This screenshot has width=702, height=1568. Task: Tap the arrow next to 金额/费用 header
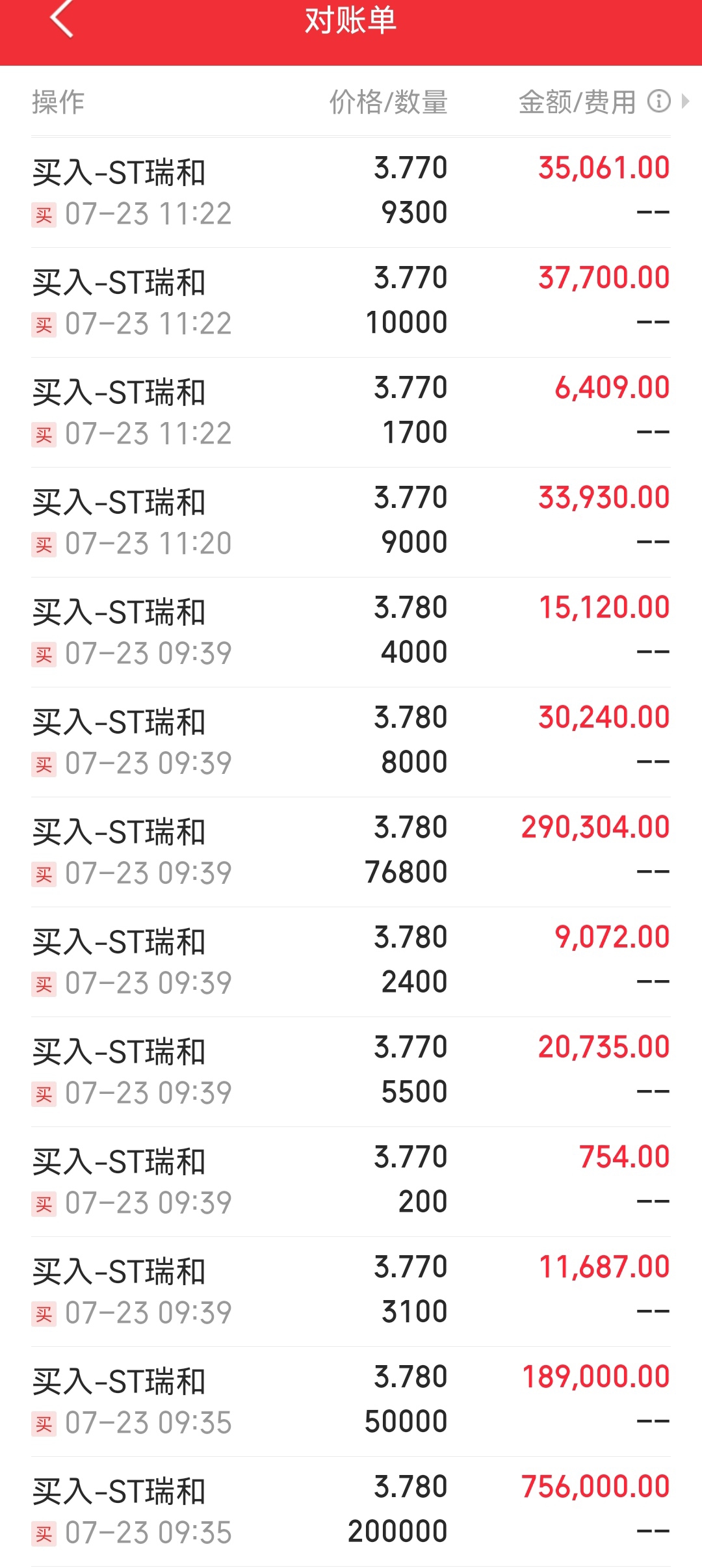685,101
